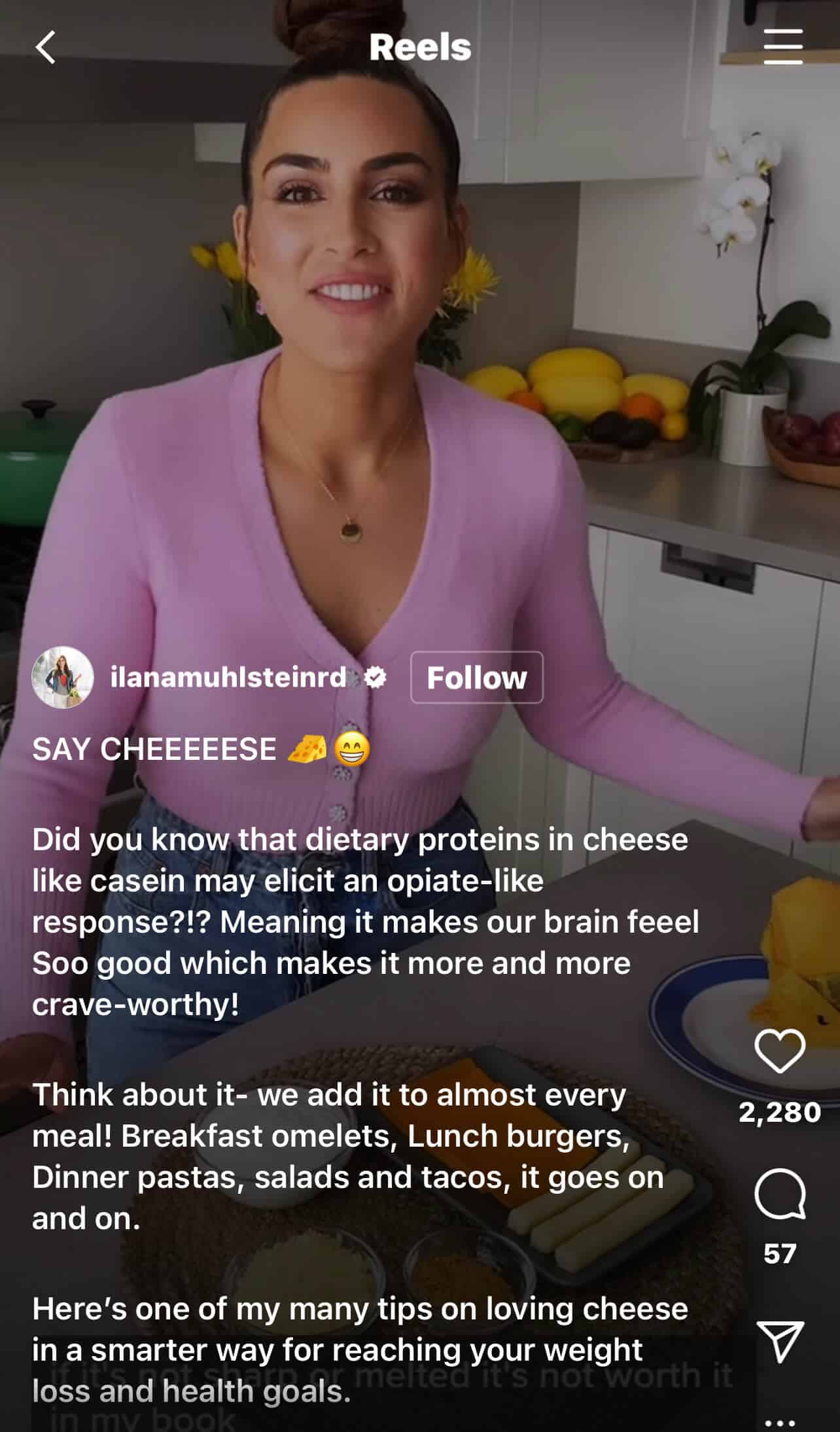Viewport: 840px width, 1432px height.
Task: Open the three-dot more options
Action: tap(780, 1422)
